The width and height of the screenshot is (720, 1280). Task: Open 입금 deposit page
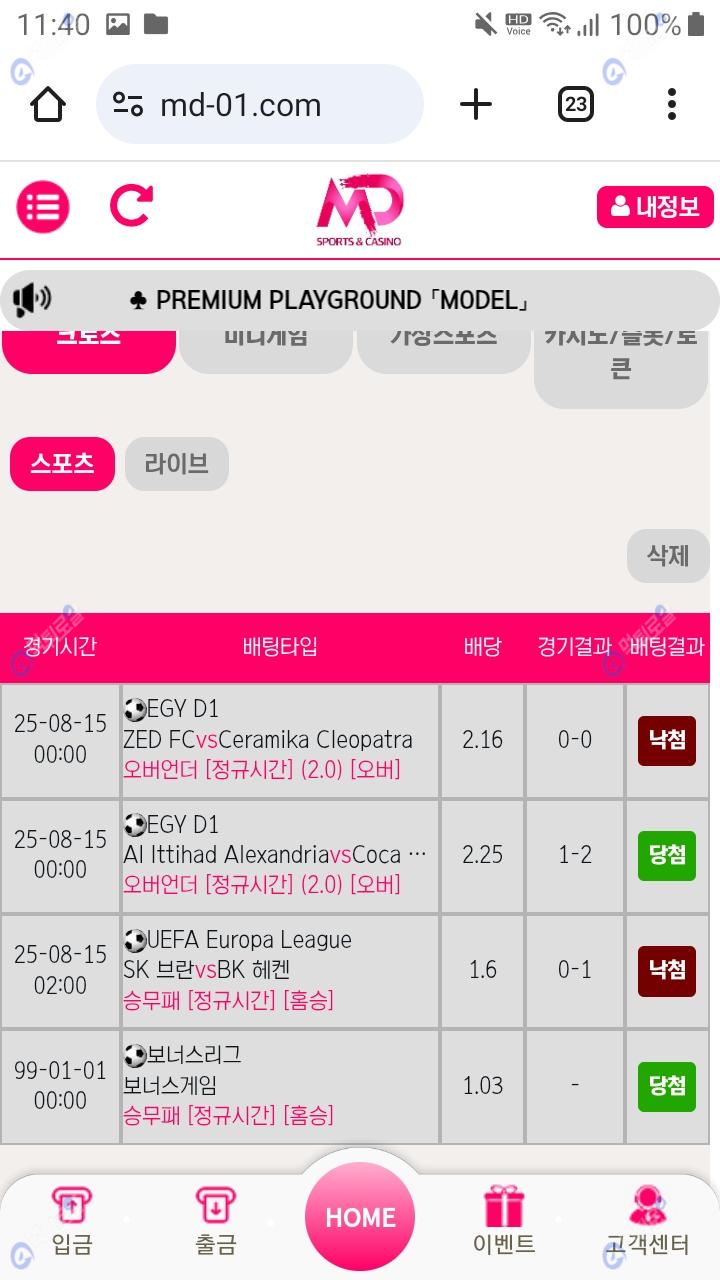(x=72, y=1220)
